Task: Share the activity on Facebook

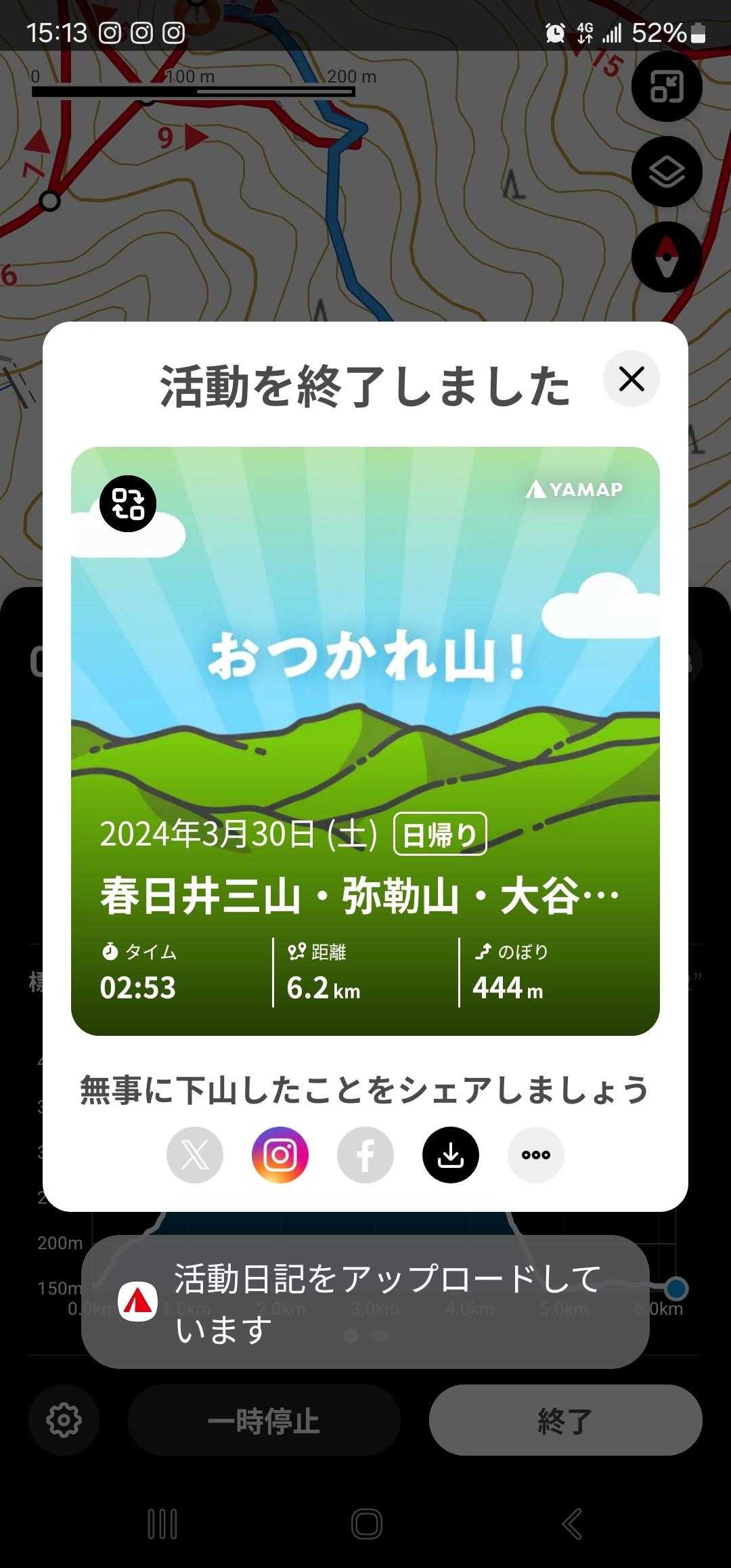Action: pos(365,1155)
